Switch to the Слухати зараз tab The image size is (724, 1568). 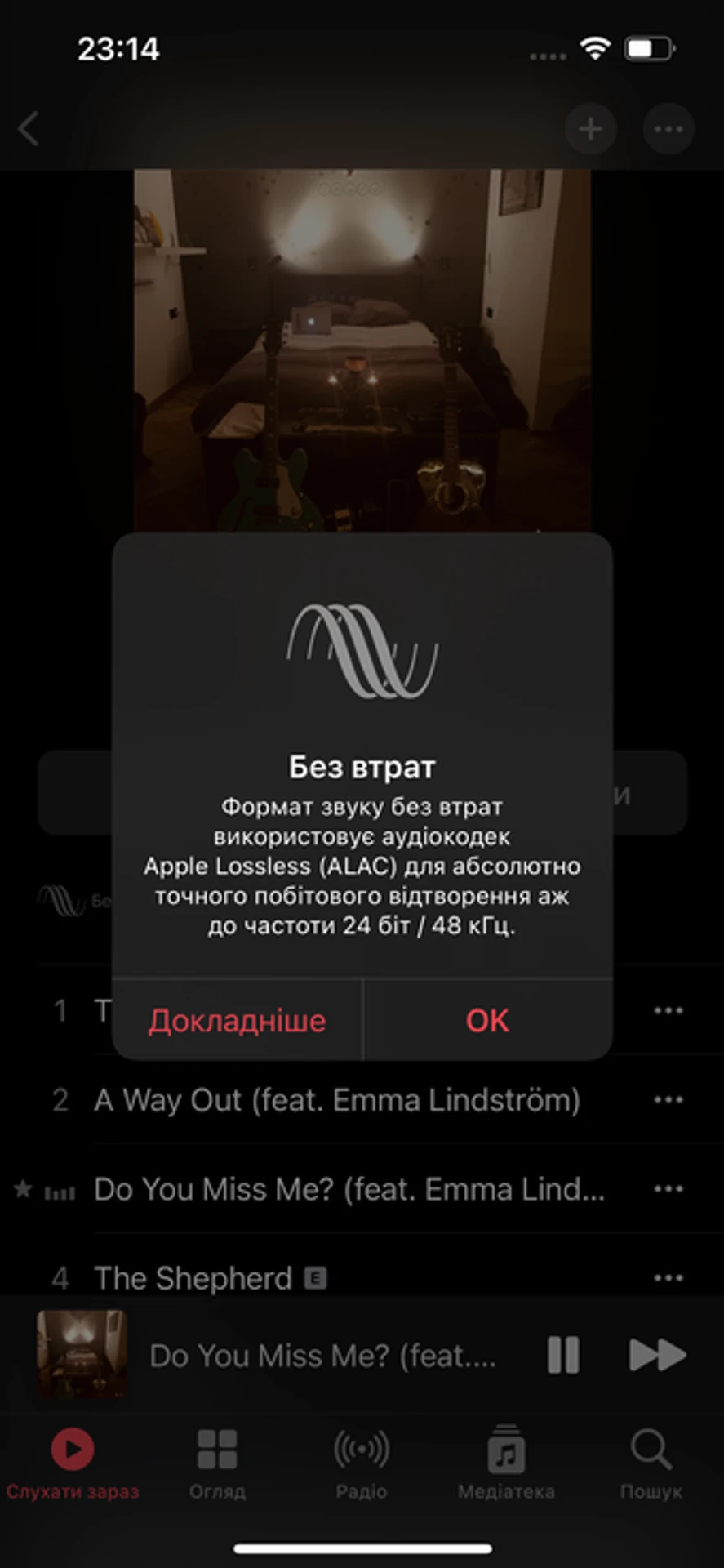[x=73, y=1463]
